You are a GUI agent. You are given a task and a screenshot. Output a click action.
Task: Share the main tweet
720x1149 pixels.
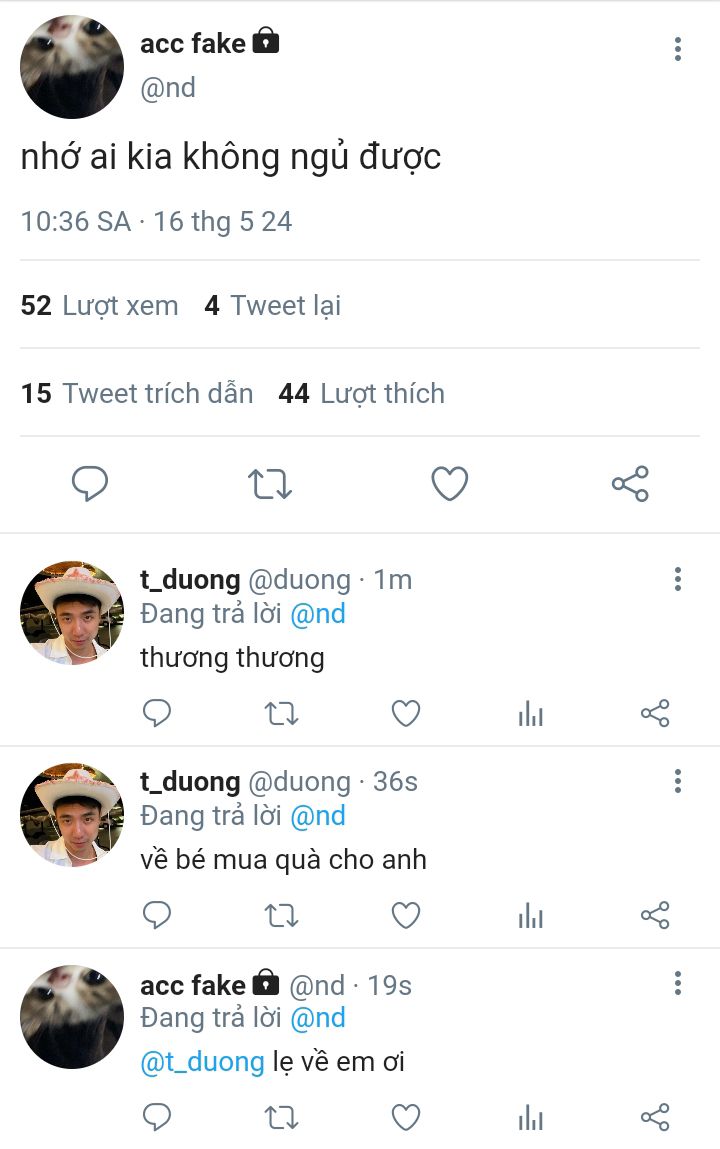point(630,484)
